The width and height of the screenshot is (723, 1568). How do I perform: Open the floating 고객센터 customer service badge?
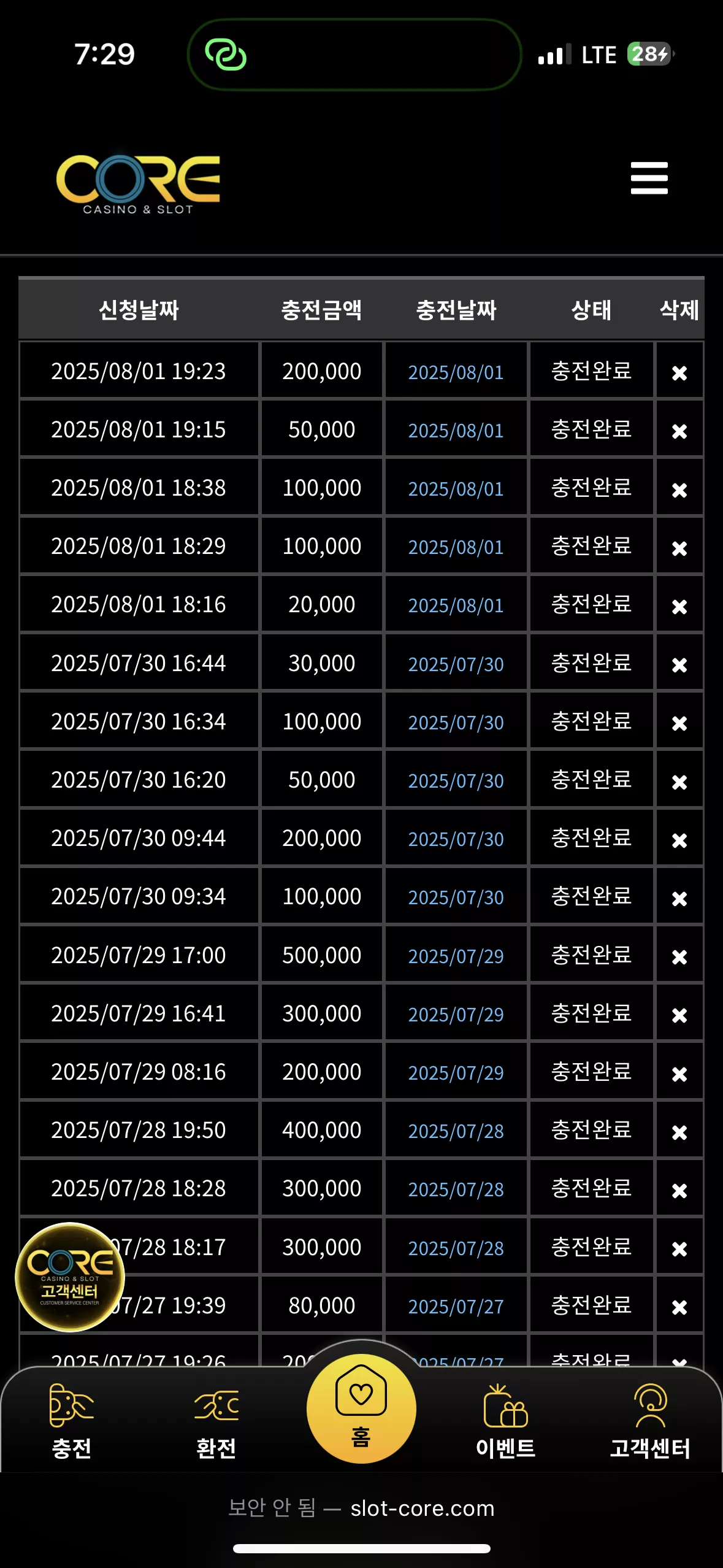(70, 1277)
